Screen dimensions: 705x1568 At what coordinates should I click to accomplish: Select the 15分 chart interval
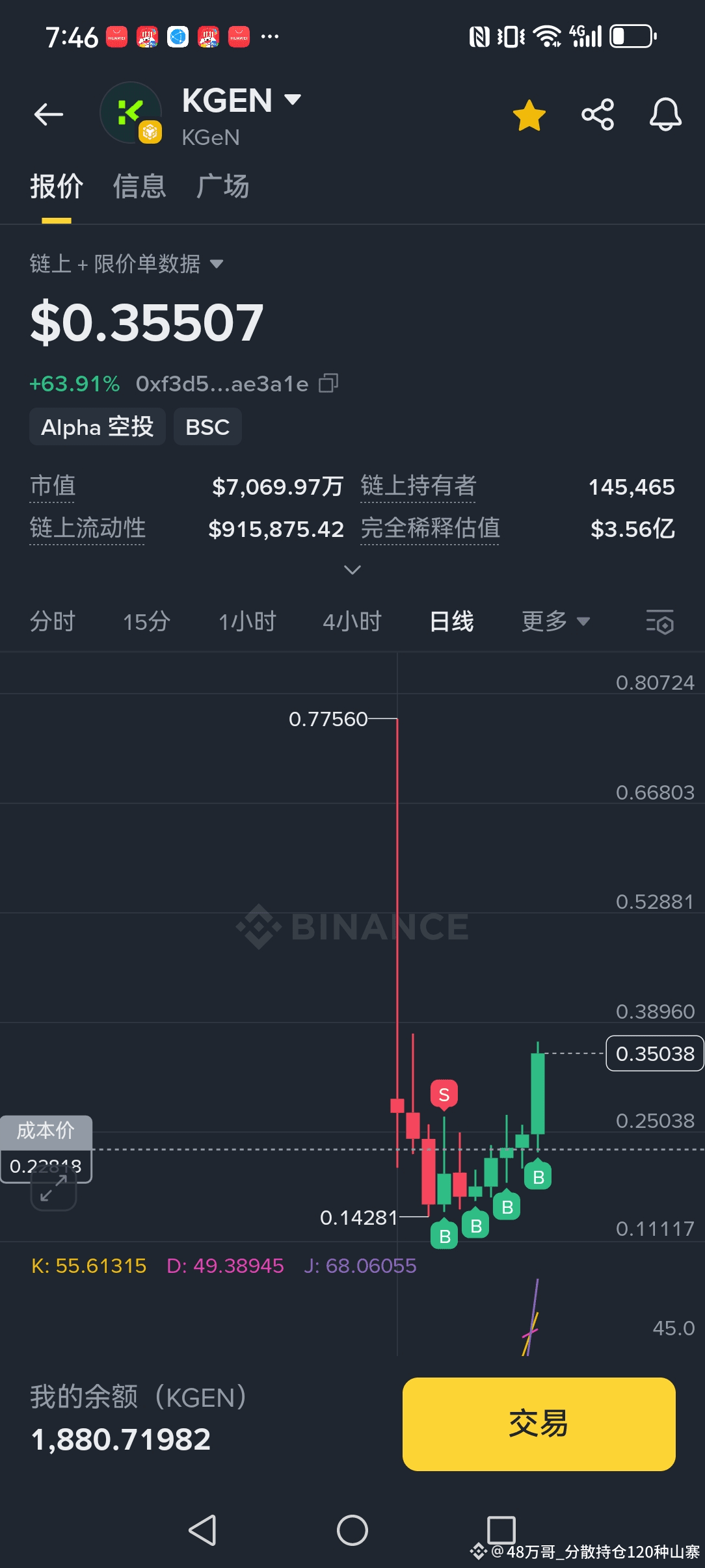coord(146,621)
